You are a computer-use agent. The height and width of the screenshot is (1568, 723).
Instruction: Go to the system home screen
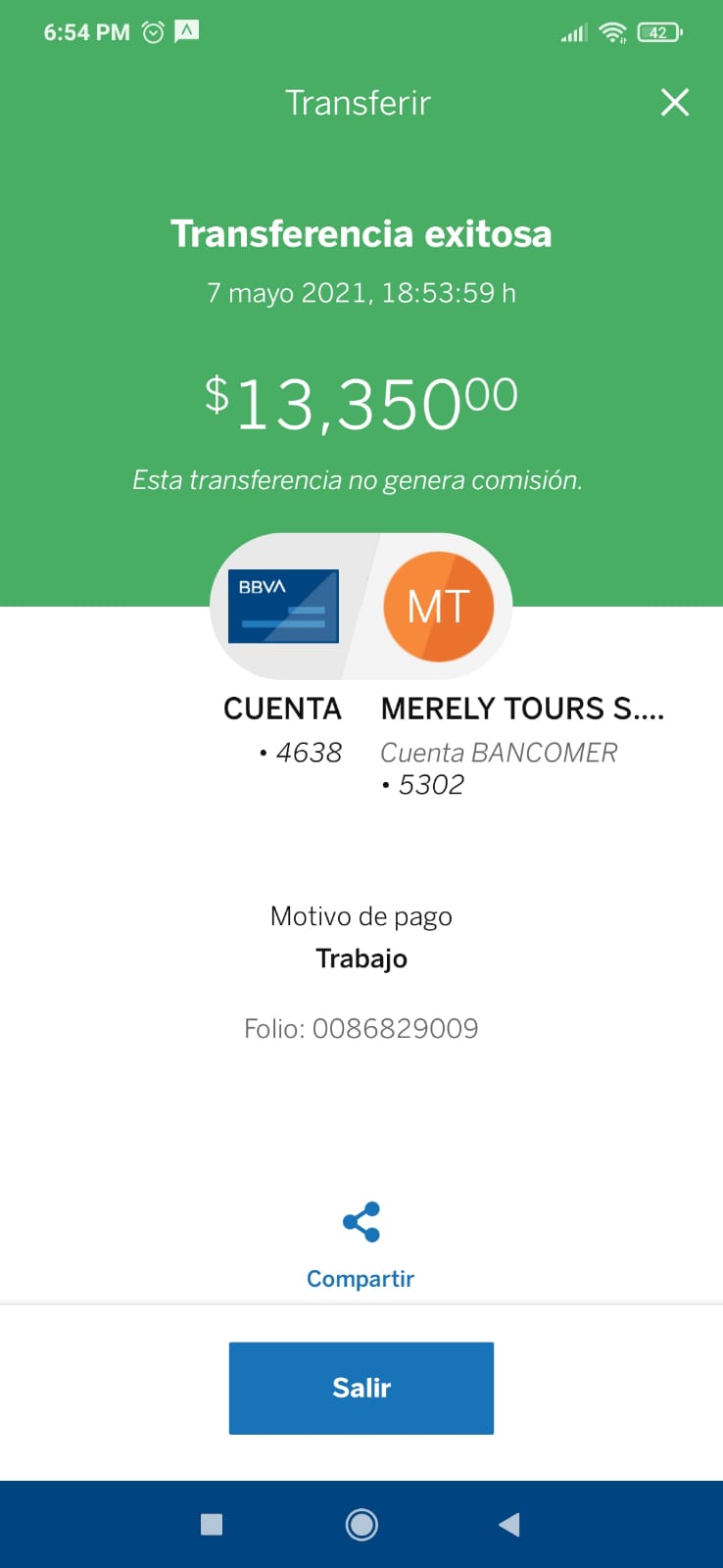[361, 1524]
